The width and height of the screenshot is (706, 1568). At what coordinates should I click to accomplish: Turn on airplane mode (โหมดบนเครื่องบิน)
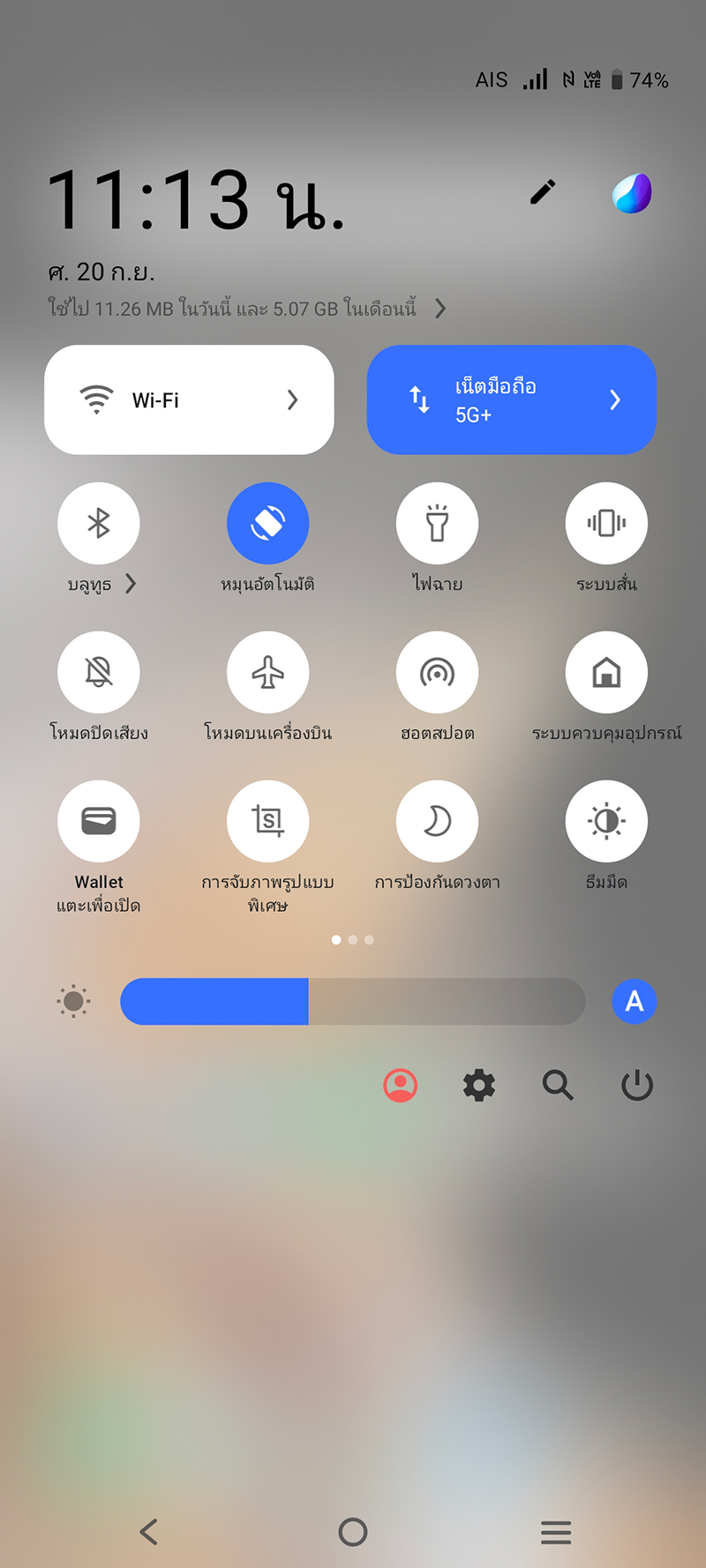click(267, 672)
